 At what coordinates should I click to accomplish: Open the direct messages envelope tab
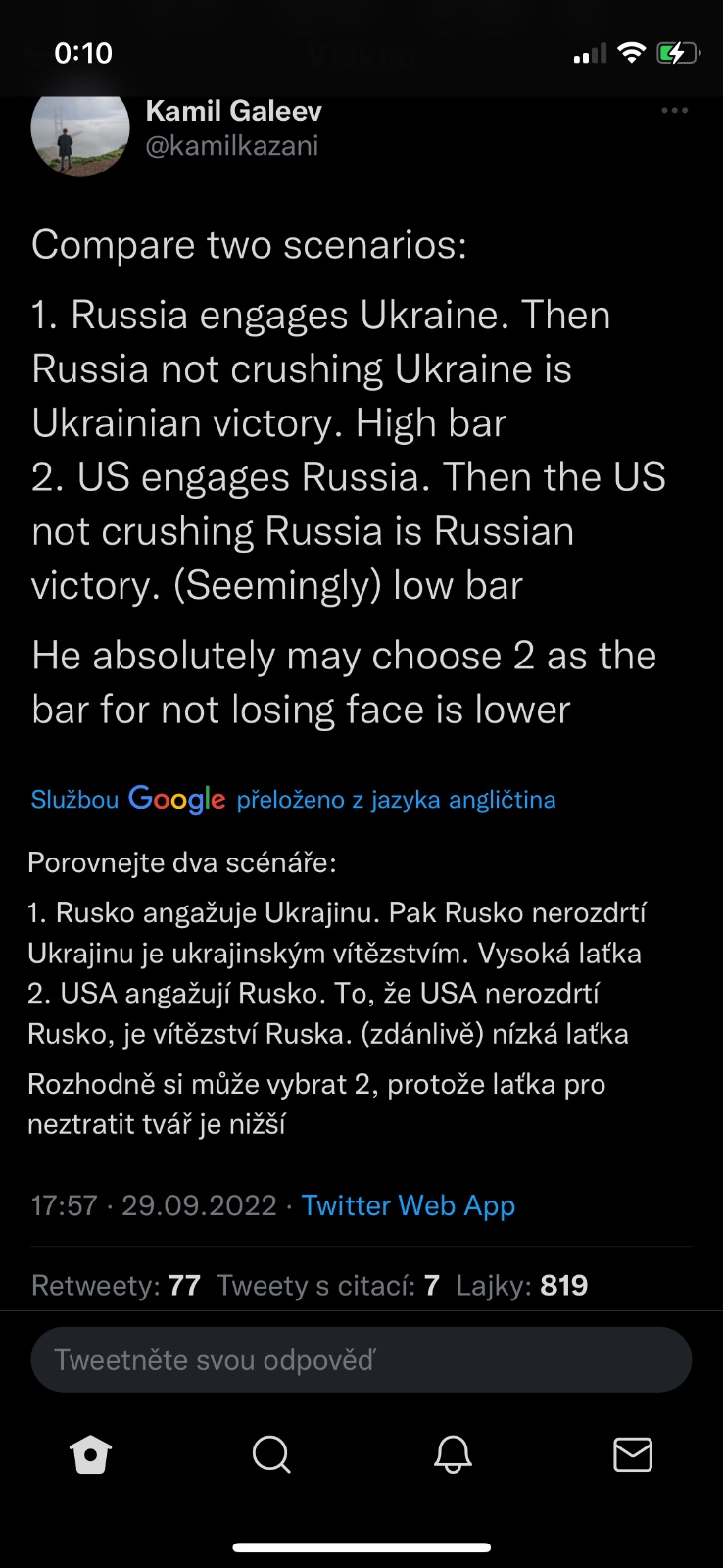[632, 1454]
